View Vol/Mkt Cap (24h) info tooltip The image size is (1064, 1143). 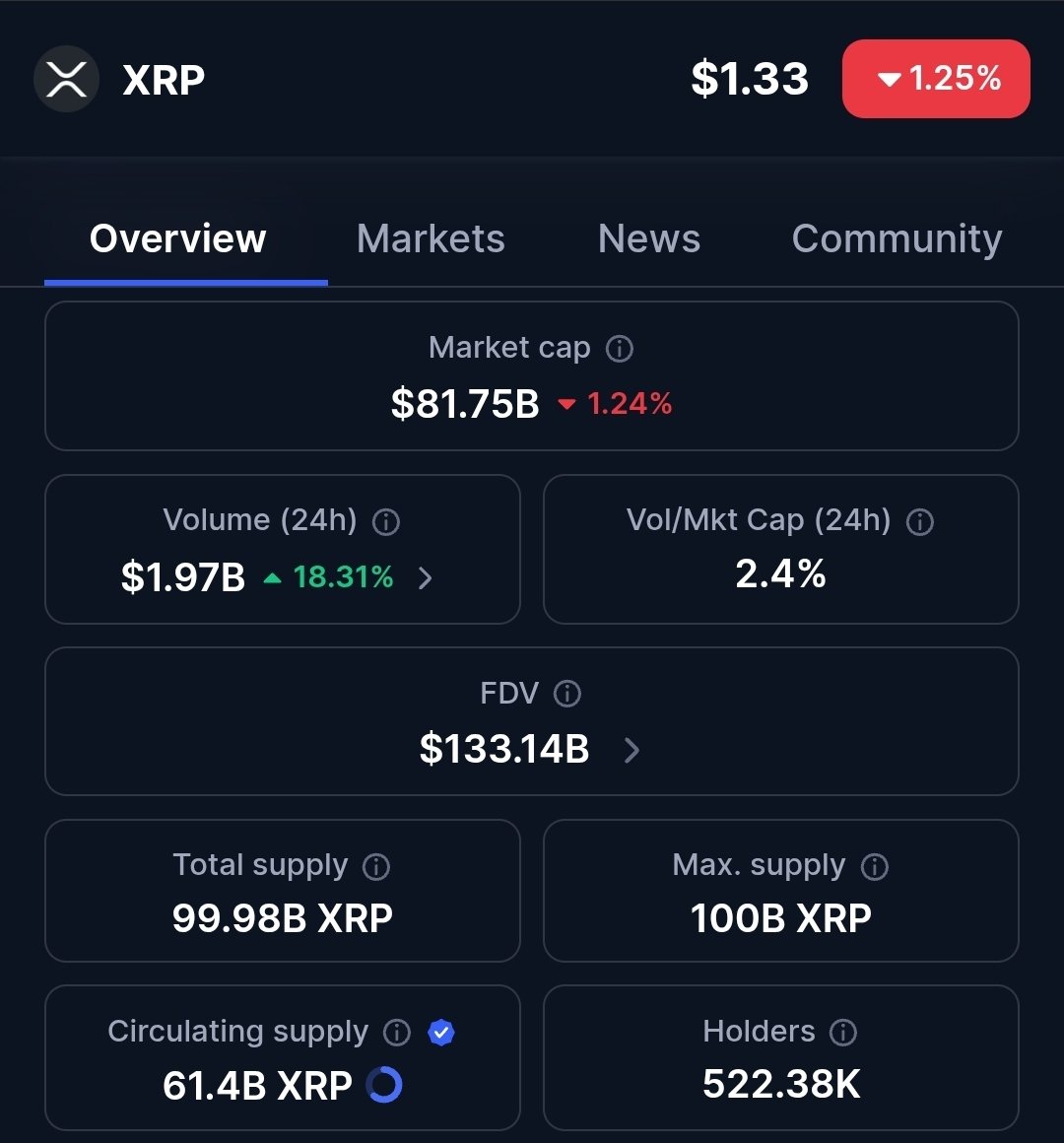[x=920, y=521]
